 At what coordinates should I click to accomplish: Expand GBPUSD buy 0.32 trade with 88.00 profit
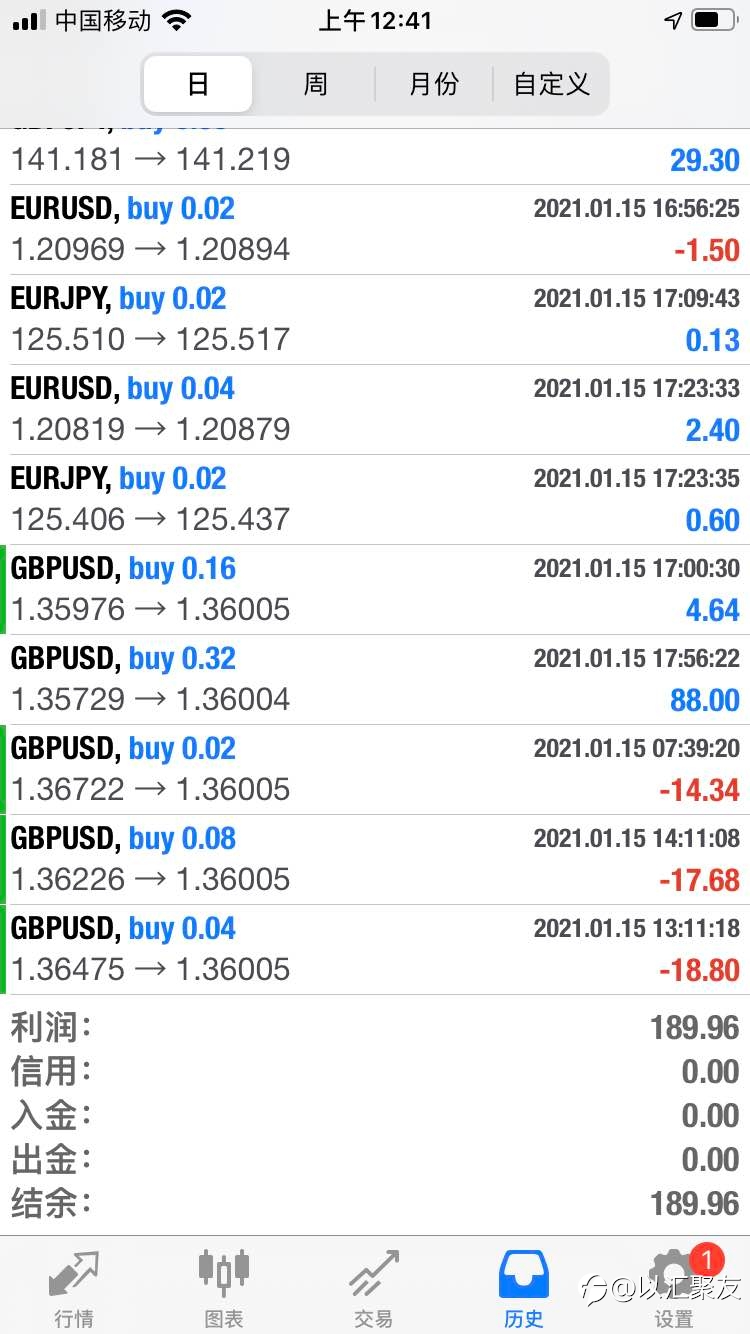pyautogui.click(x=375, y=680)
